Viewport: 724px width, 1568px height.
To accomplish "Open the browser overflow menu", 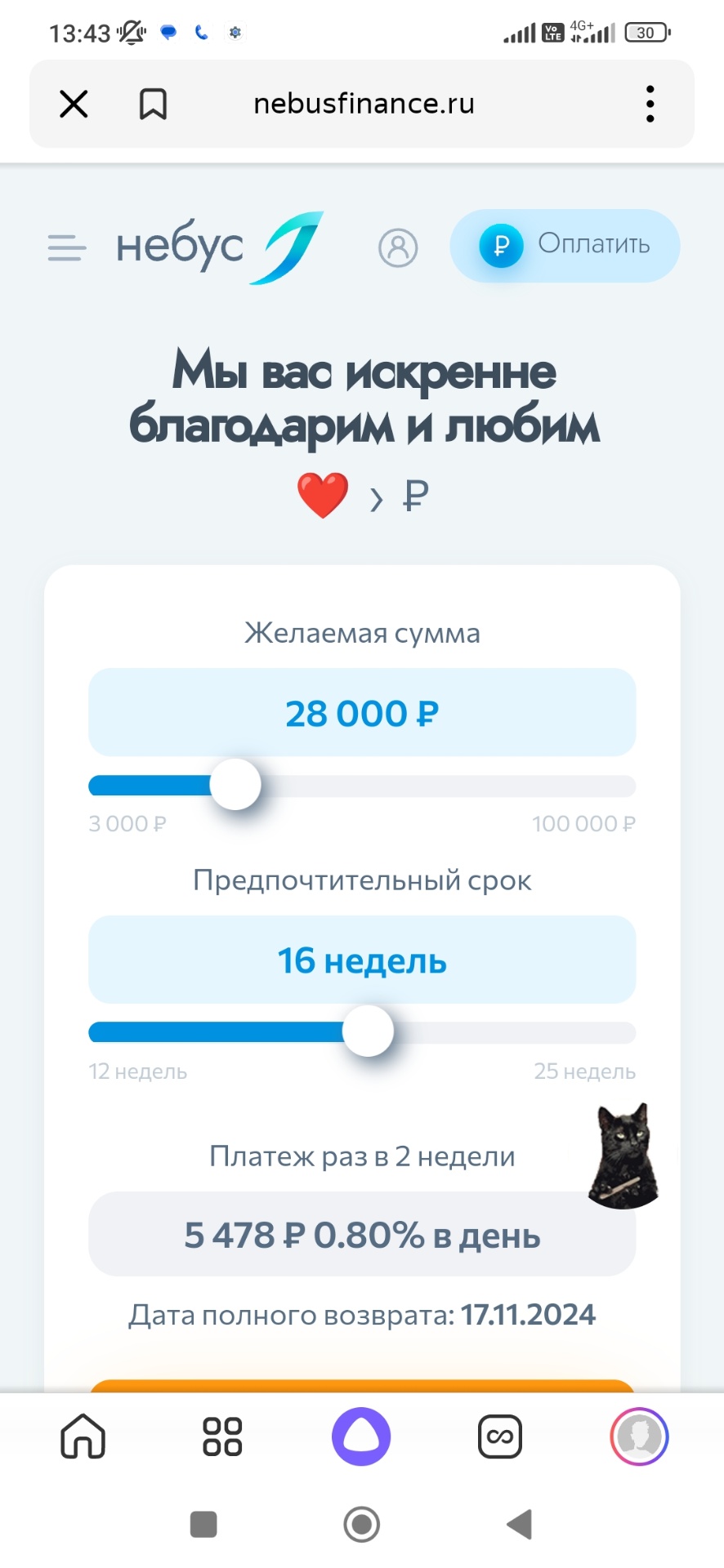I will point(650,104).
